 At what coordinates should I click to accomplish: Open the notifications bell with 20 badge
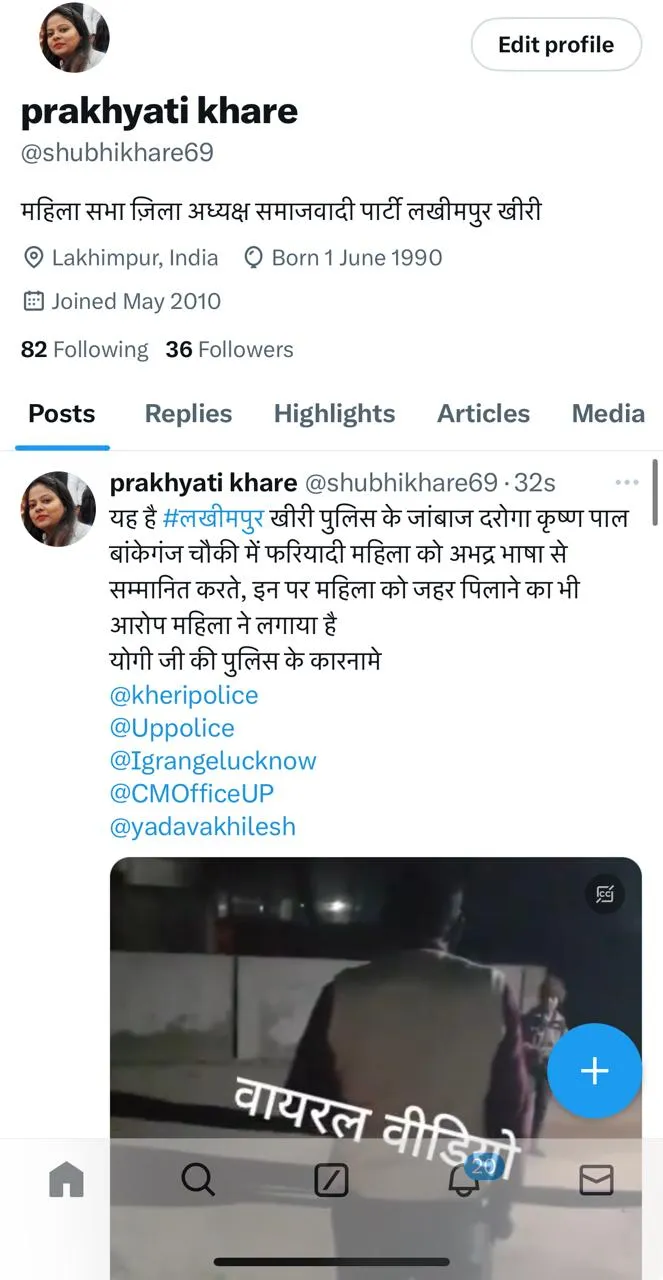(x=465, y=1180)
